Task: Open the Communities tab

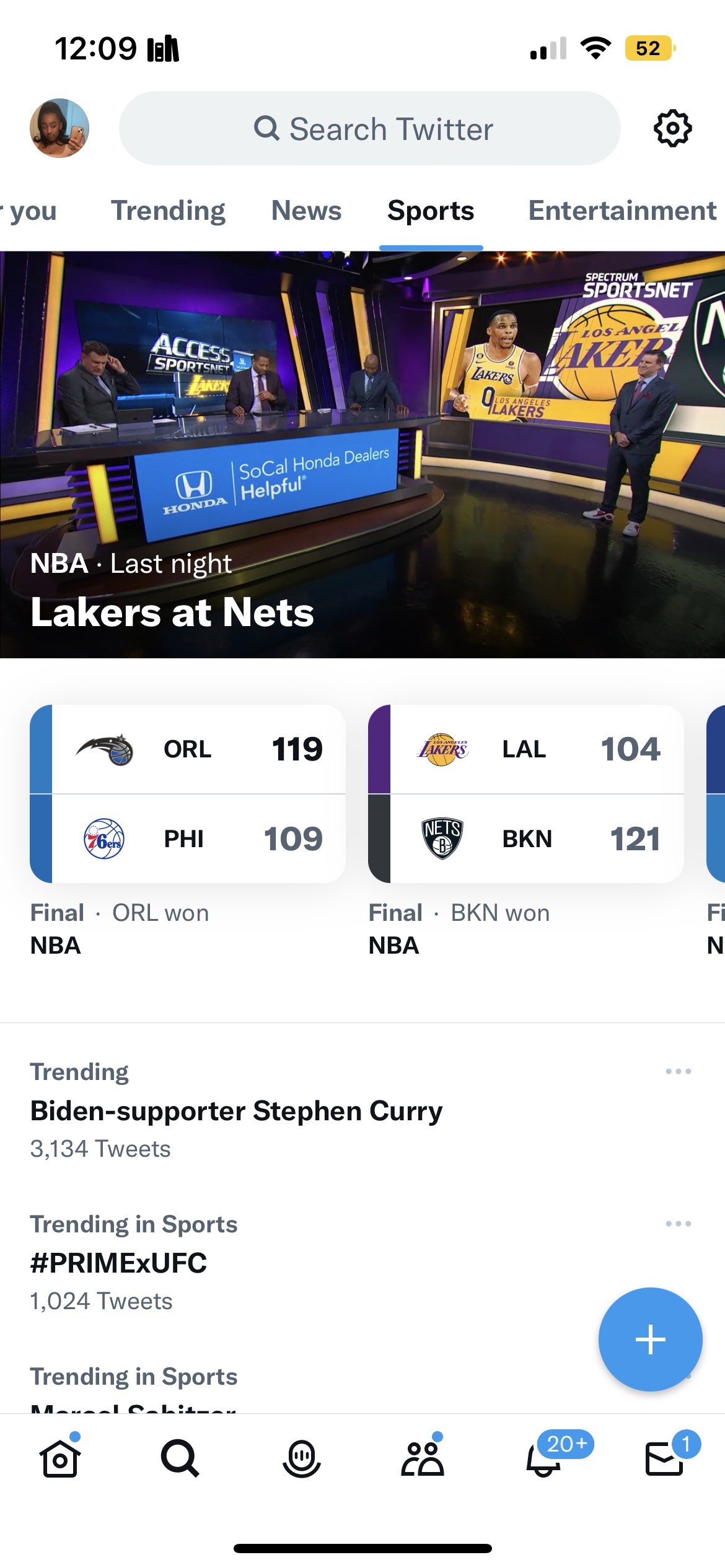Action: [x=423, y=1458]
